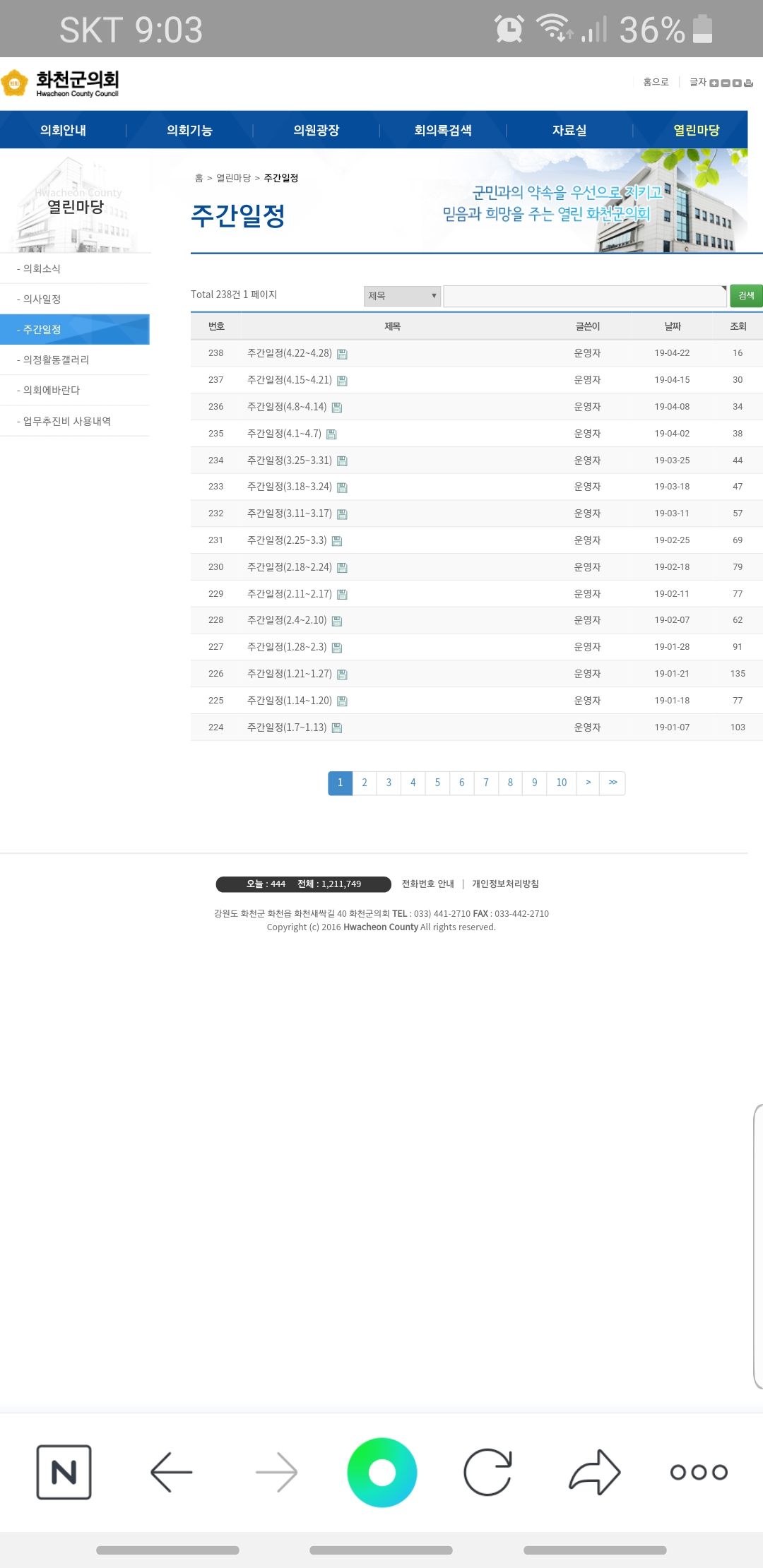Share this page from the browser toolbar
This screenshot has width=763, height=1568.
594,1473
